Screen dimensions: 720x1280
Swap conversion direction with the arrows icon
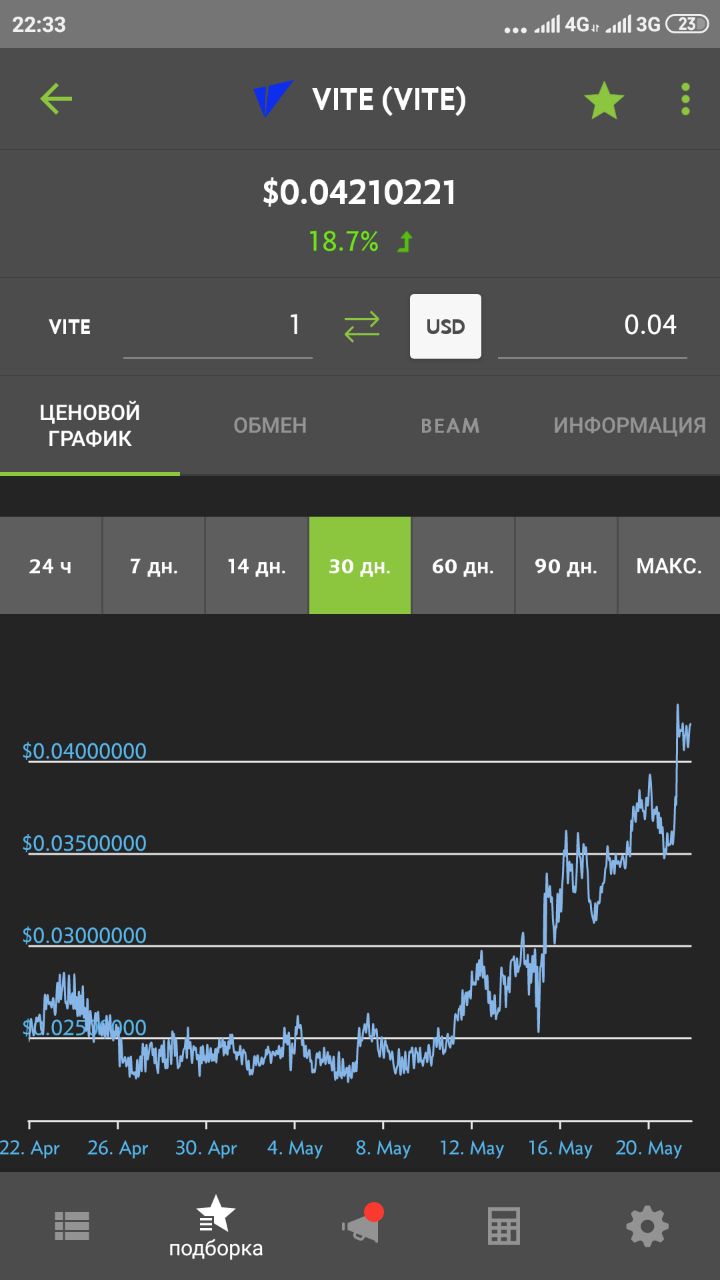tap(362, 326)
